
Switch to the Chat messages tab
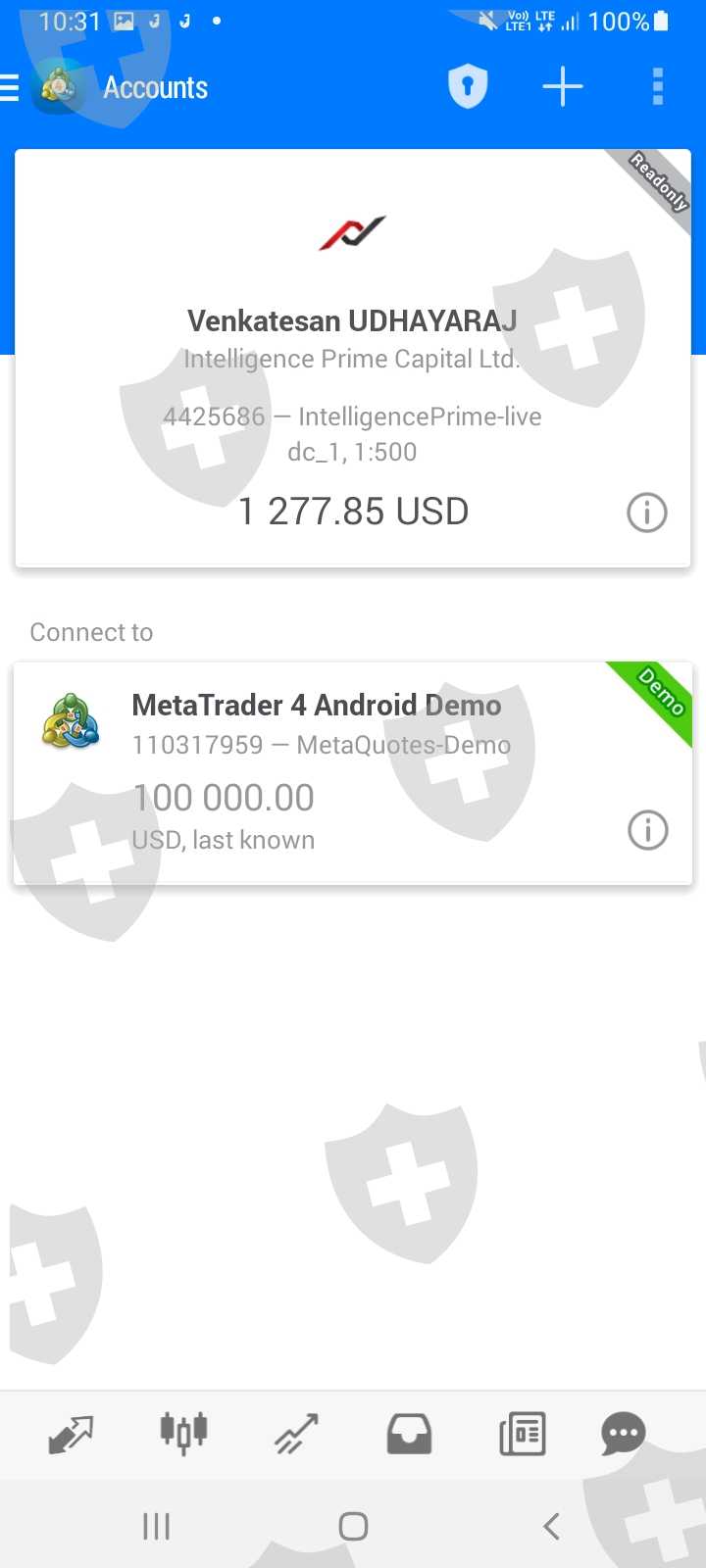[x=624, y=1435]
